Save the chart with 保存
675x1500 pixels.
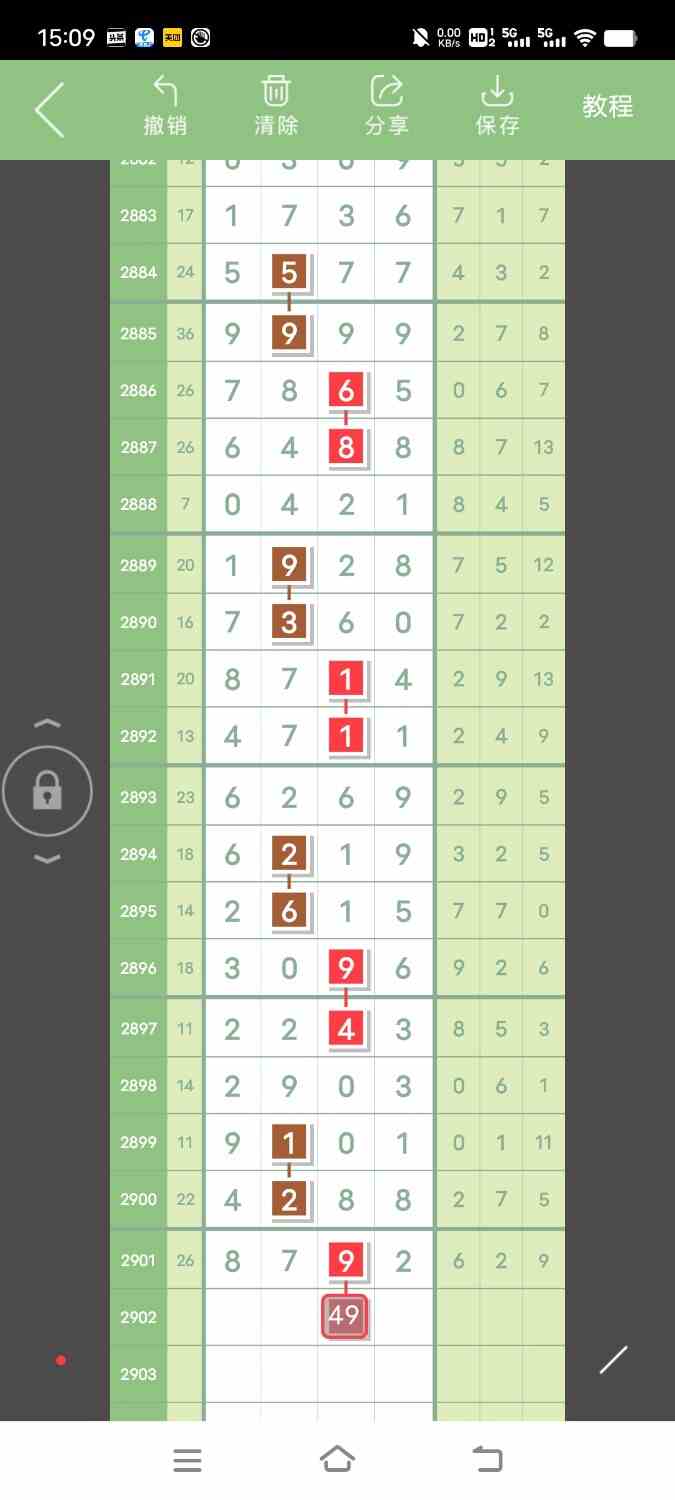pyautogui.click(x=497, y=106)
